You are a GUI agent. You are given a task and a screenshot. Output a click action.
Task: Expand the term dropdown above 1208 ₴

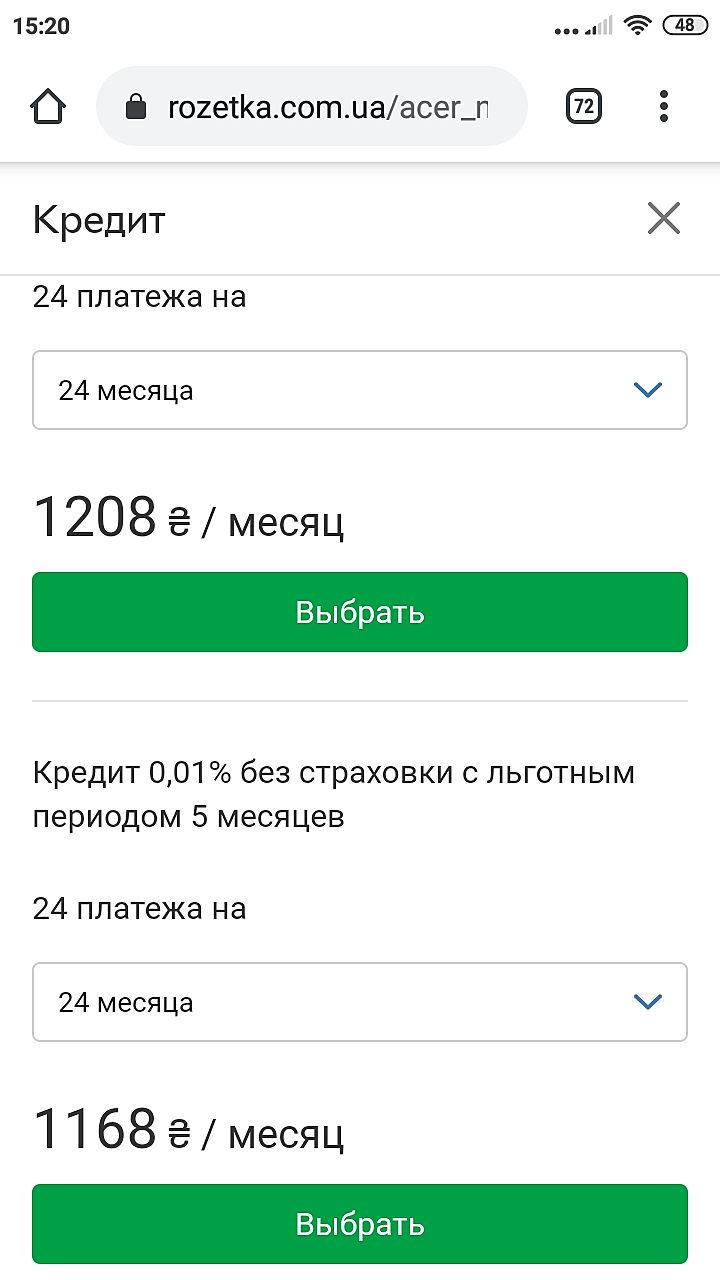[x=360, y=390]
